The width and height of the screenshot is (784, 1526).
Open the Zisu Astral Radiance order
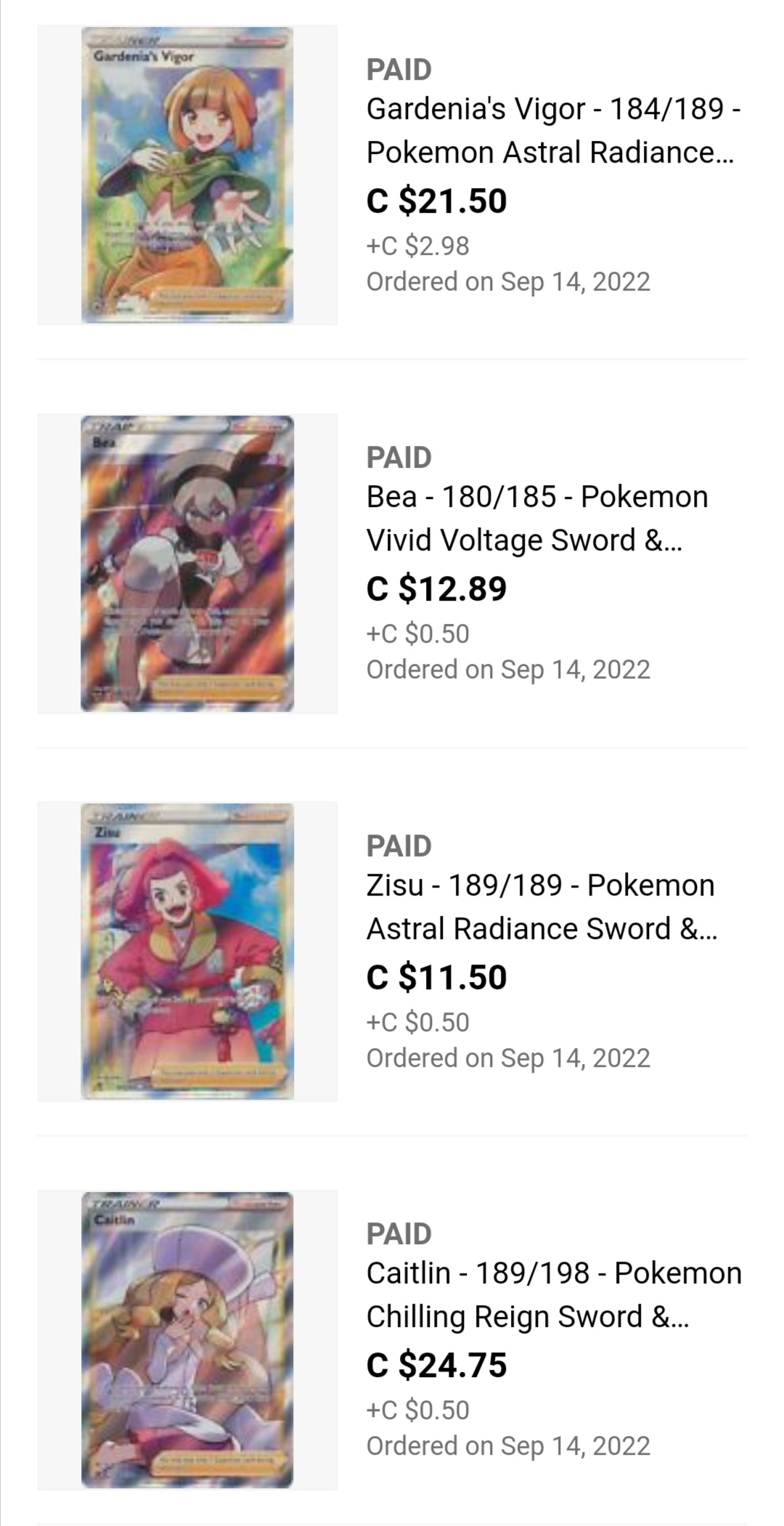541,906
